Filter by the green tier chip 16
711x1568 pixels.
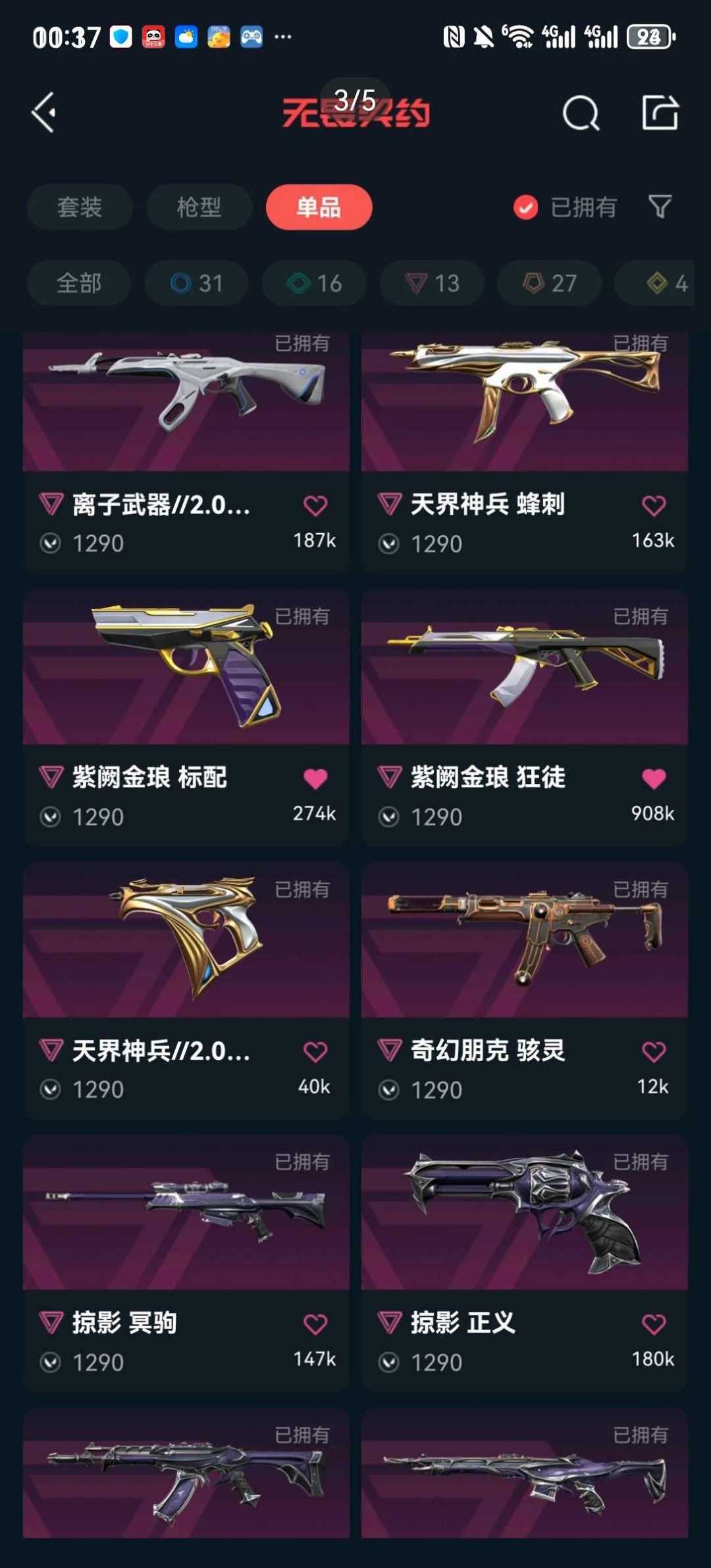click(314, 283)
